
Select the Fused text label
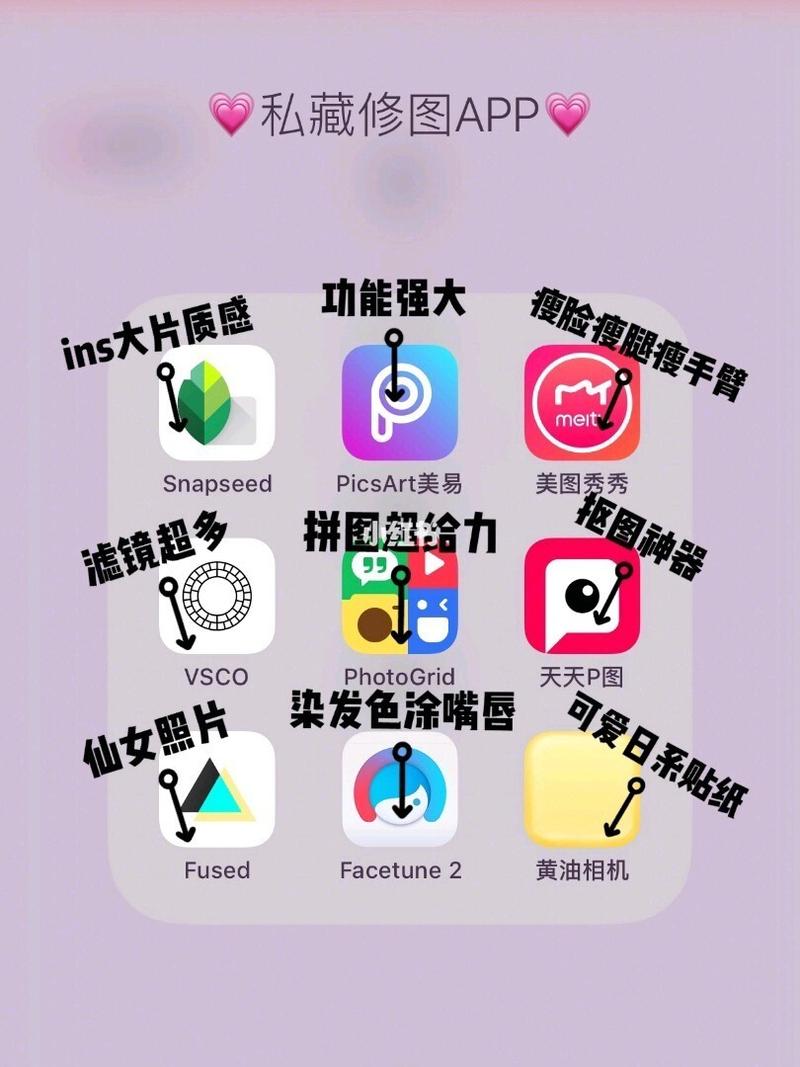217,871
